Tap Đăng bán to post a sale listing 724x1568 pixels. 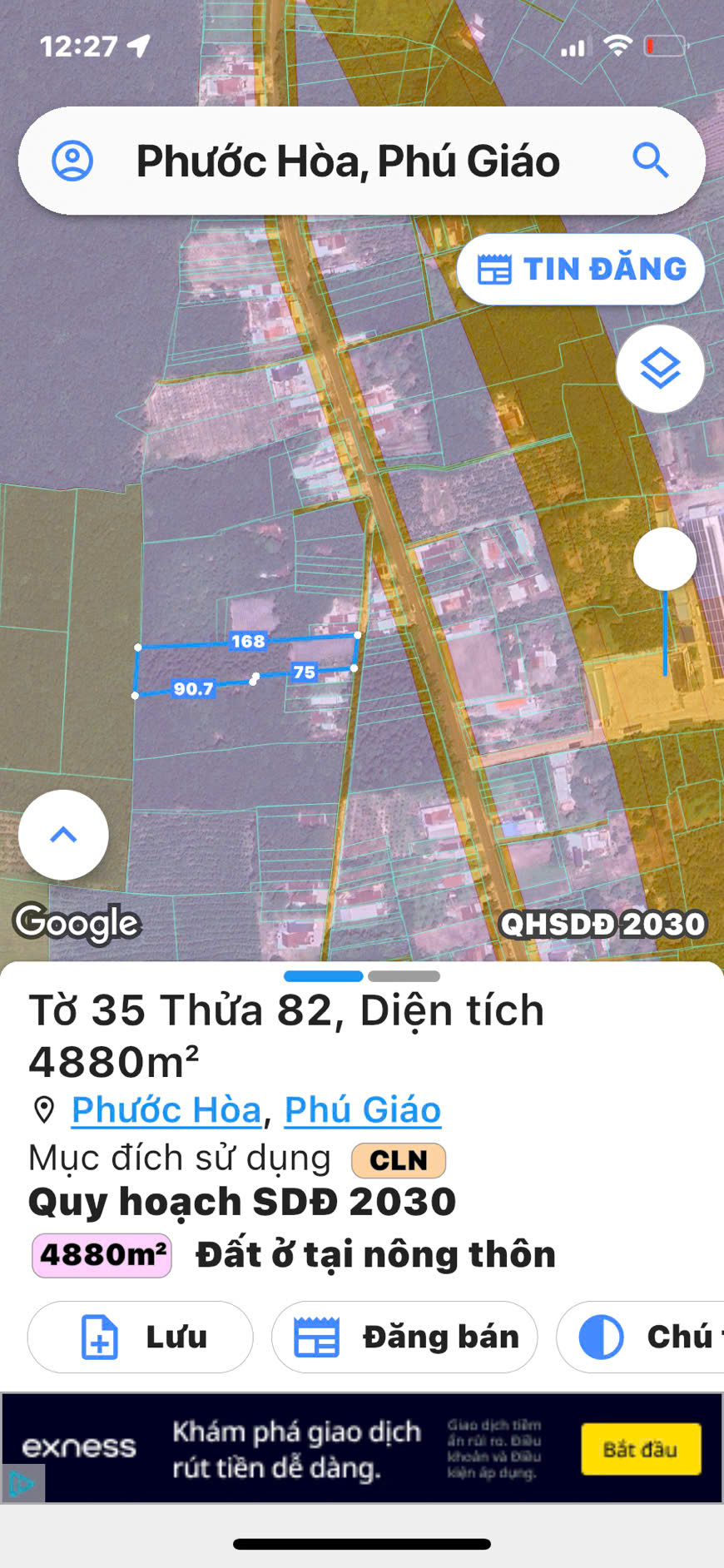pos(404,1337)
